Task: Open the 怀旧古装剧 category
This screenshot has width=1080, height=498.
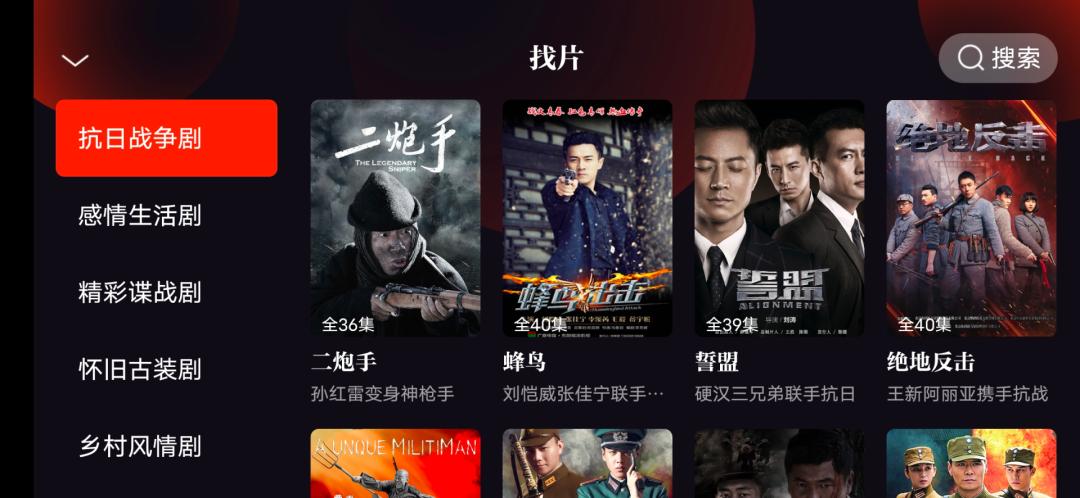Action: pyautogui.click(x=140, y=369)
